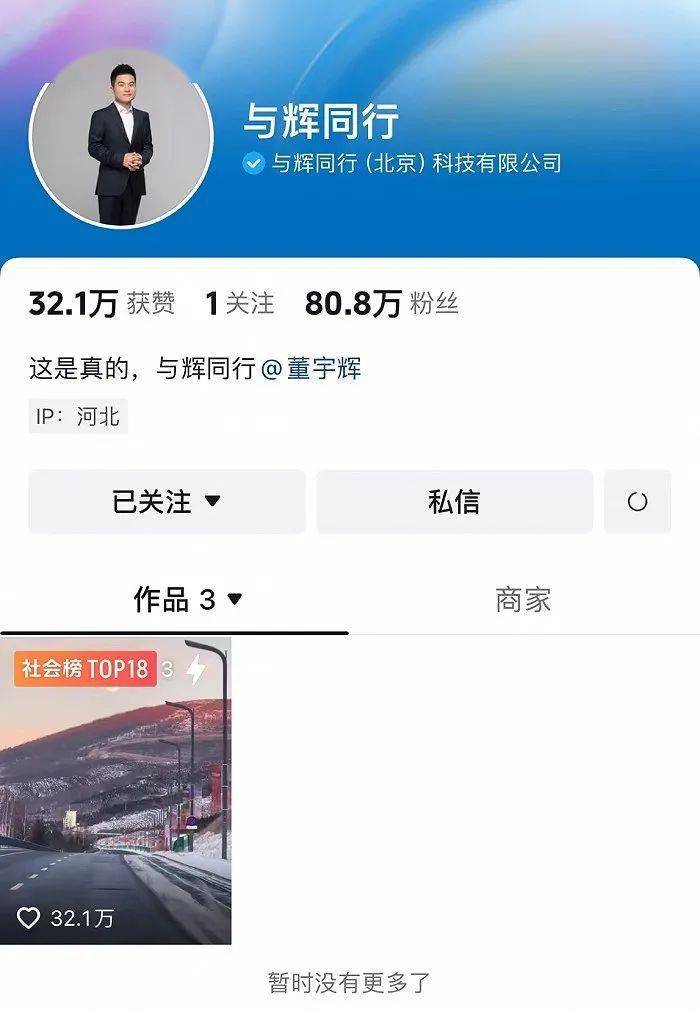Switch to the 商家 tab

coord(523,600)
